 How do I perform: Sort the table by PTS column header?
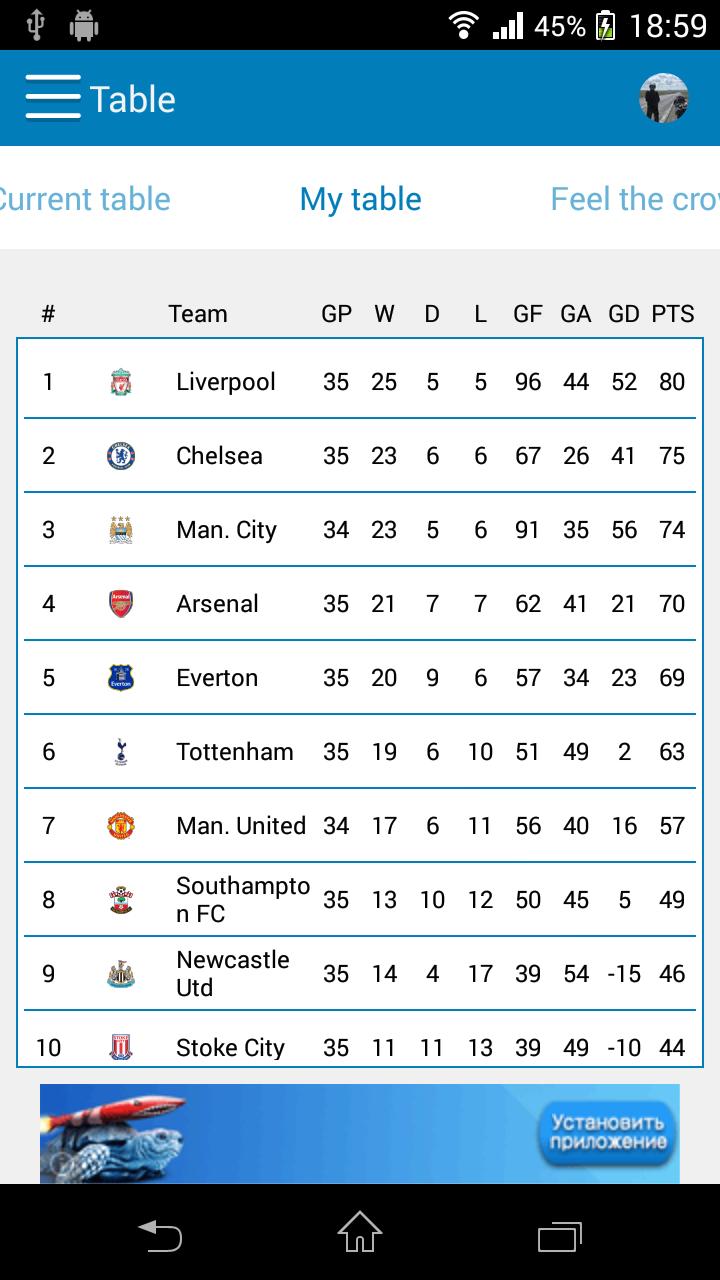coord(672,313)
